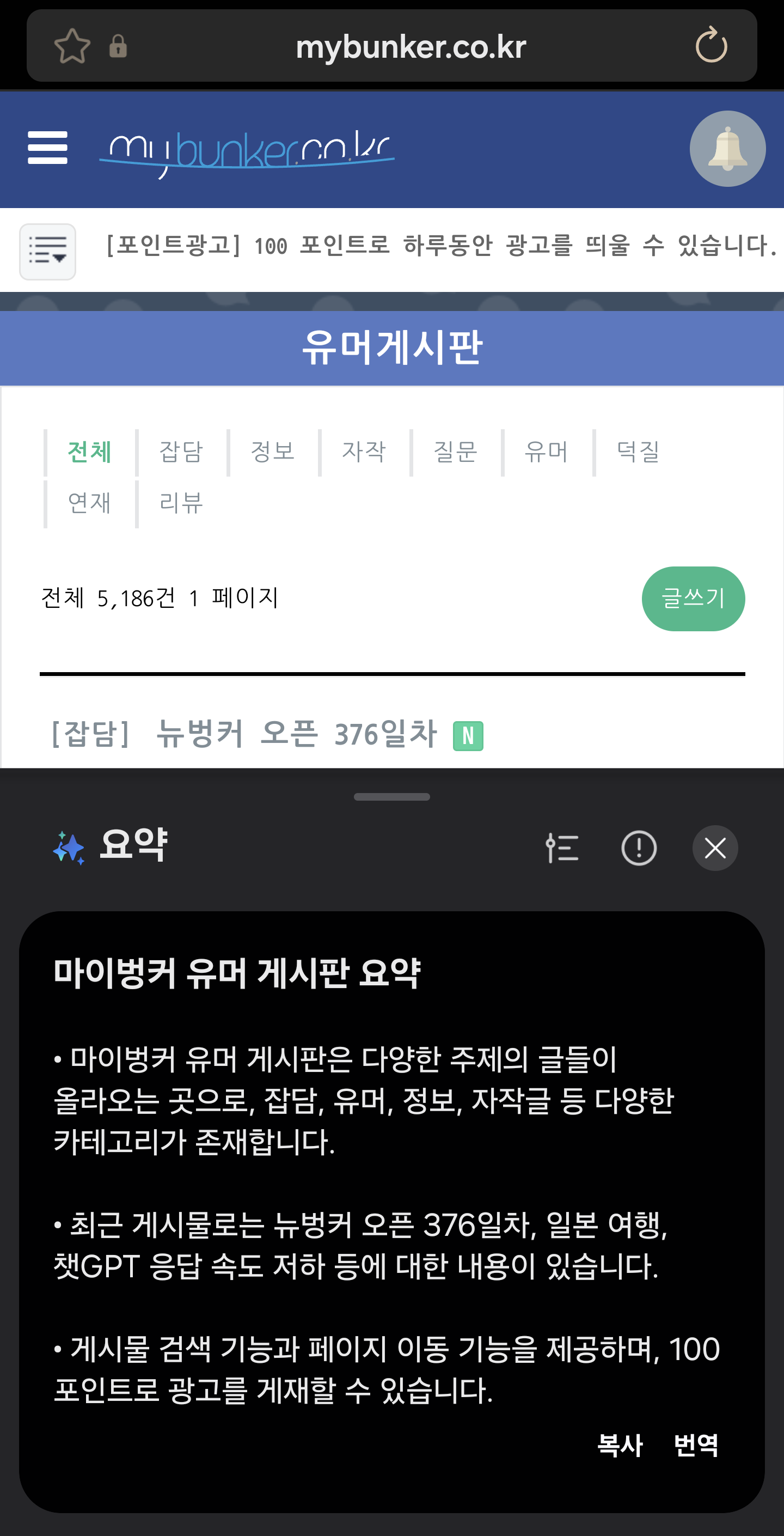The width and height of the screenshot is (784, 1536).
Task: Open the hamburger drawer menu
Action: (48, 148)
